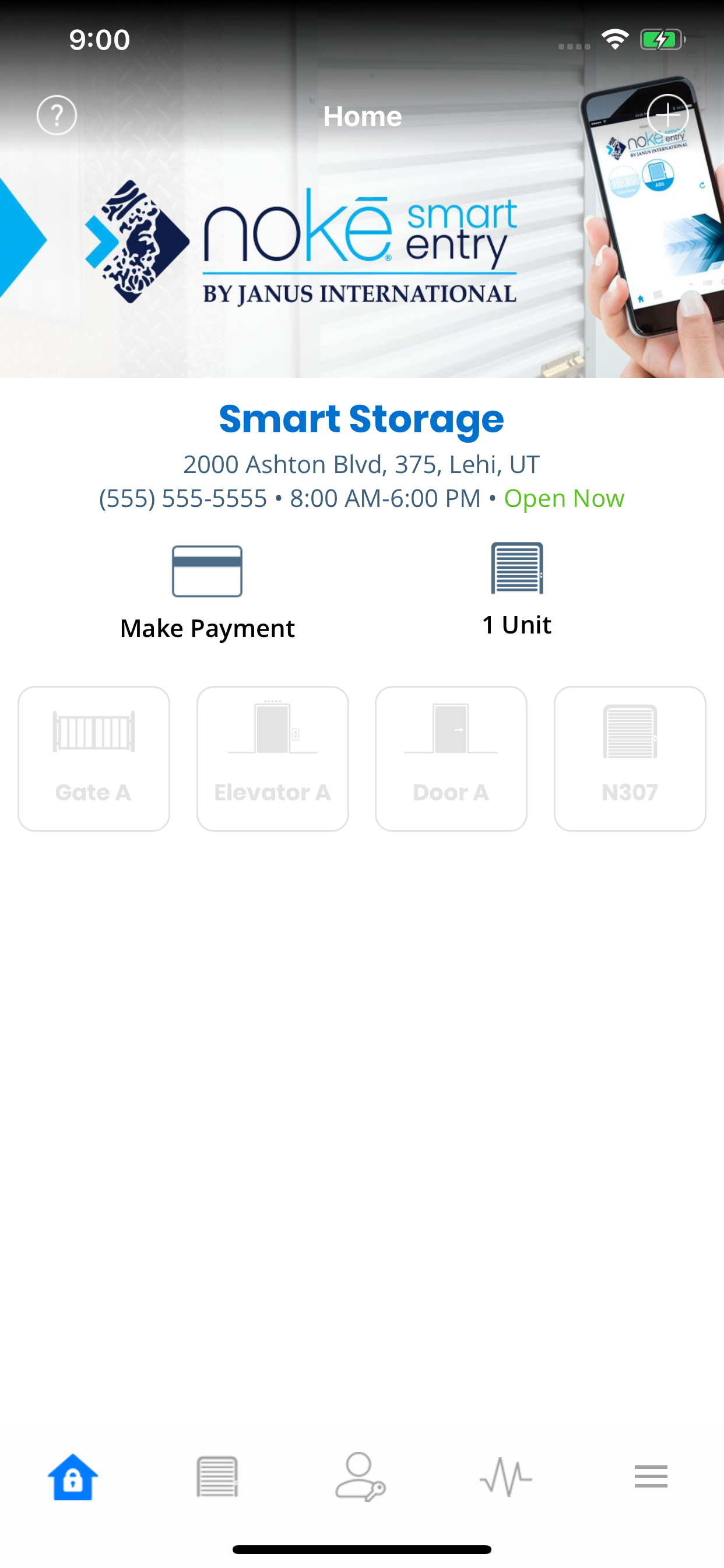
Task: Tap the 1 Unit storage door icon
Action: coord(516,571)
